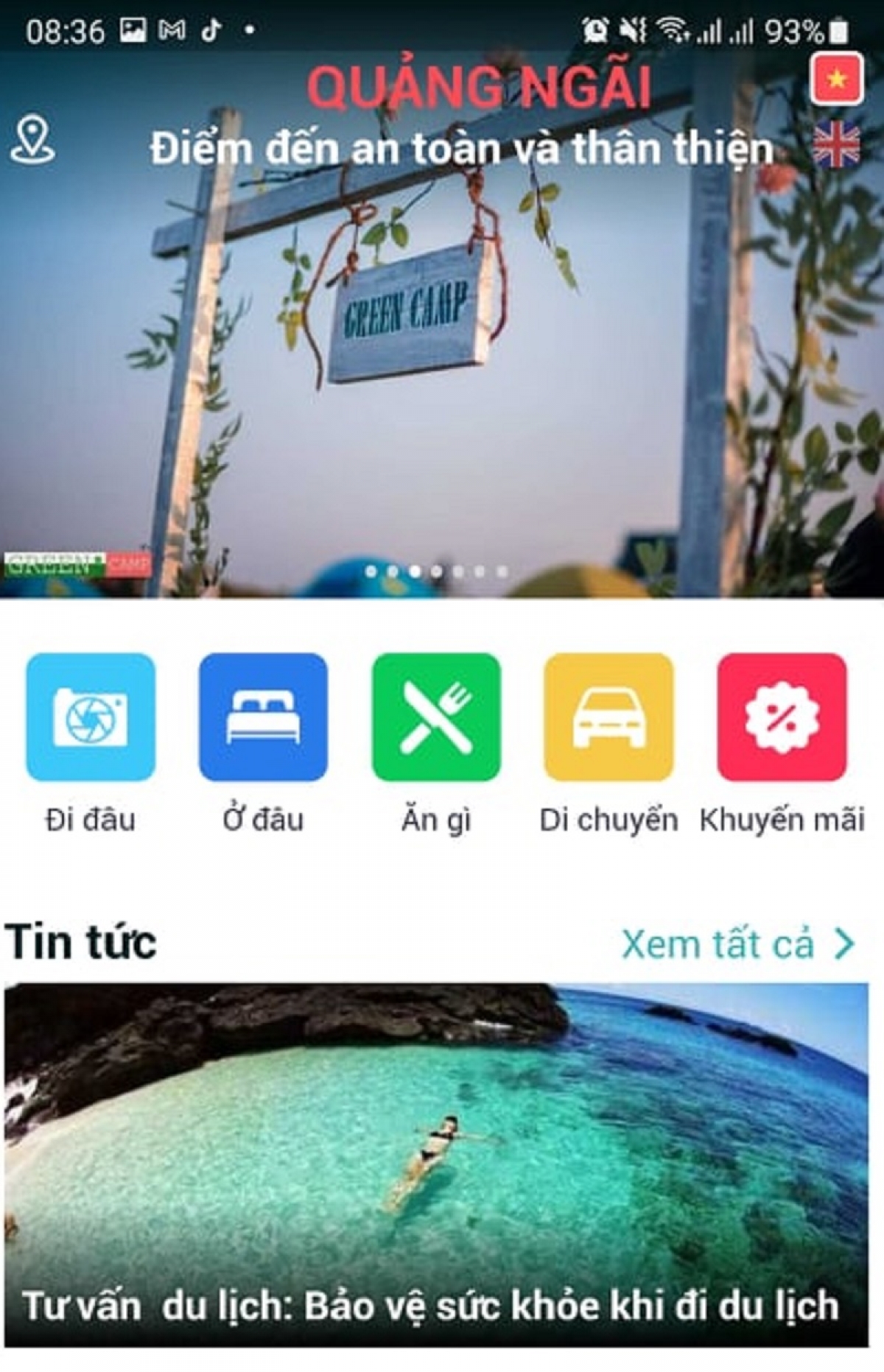Open the Di chuyển transport category
Viewport: 884px width, 1372px height.
(x=608, y=717)
